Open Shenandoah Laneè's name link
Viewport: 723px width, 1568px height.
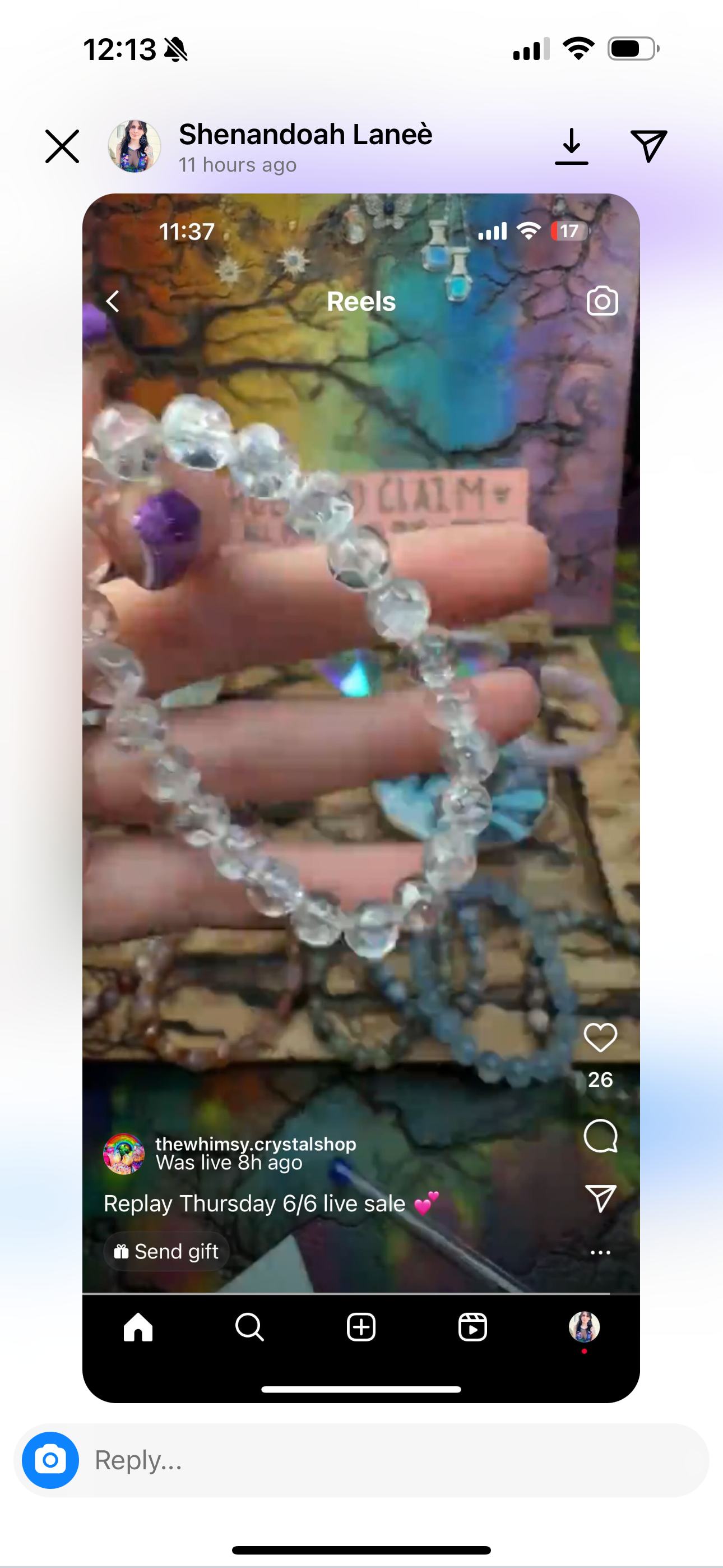click(305, 134)
